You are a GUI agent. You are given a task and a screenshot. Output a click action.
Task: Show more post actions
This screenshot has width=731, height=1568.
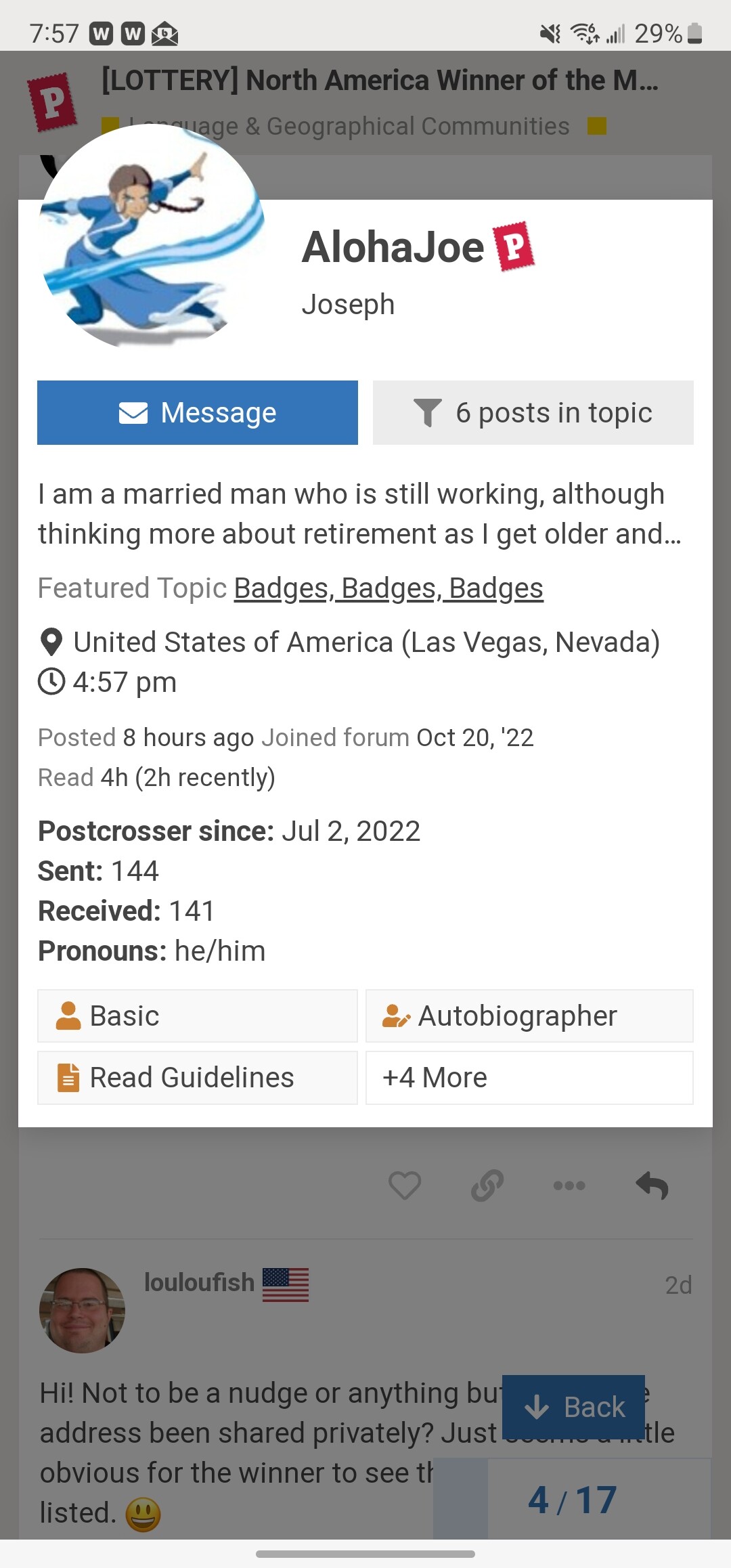click(569, 1185)
